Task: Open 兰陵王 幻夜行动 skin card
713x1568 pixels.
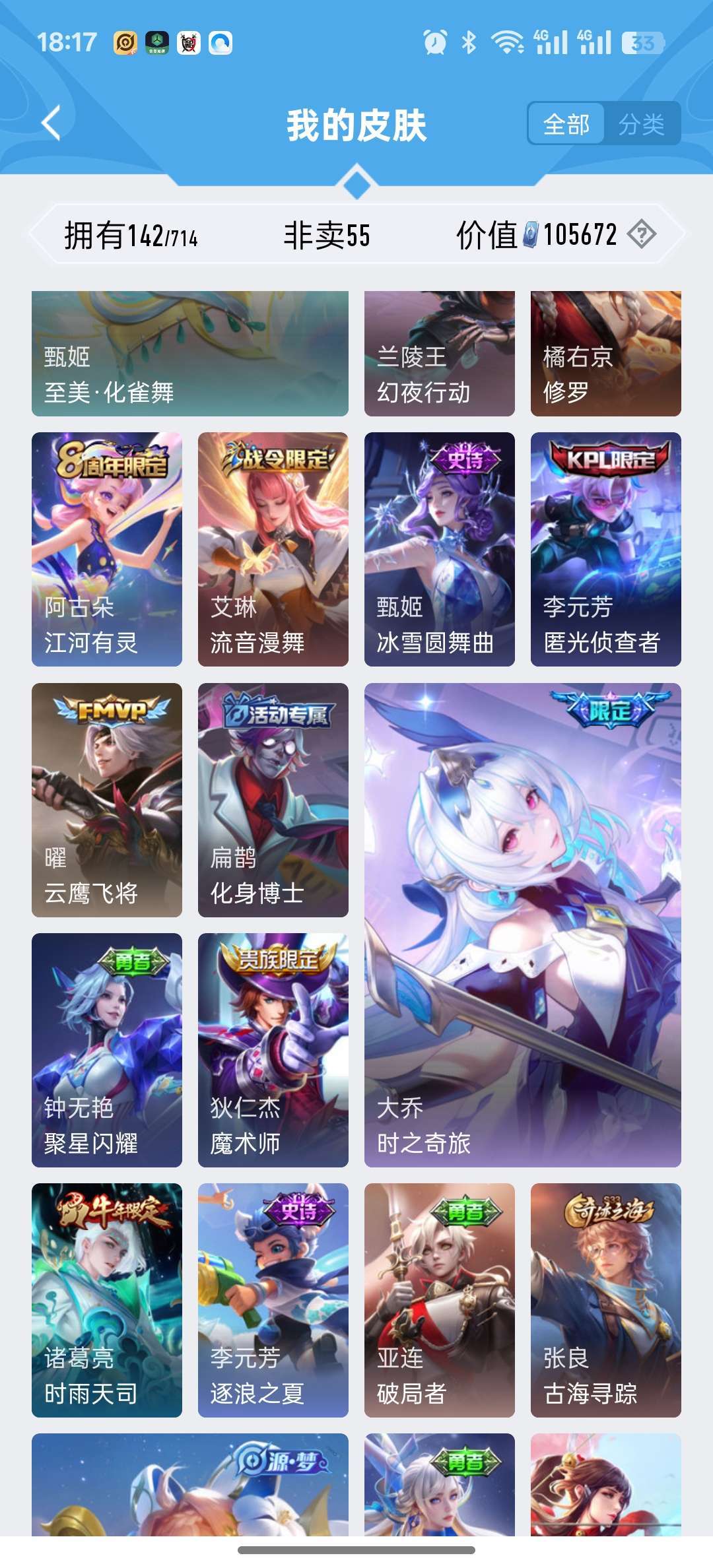Action: pos(440,354)
